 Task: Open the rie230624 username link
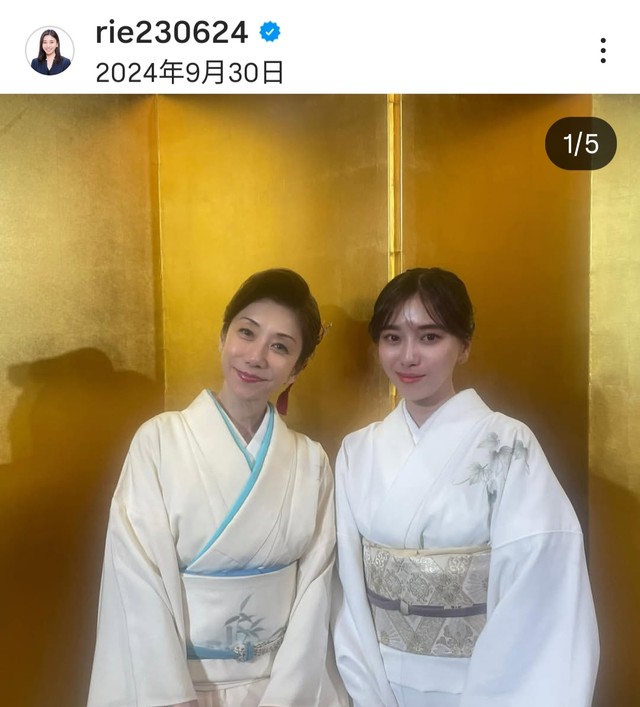tap(171, 32)
